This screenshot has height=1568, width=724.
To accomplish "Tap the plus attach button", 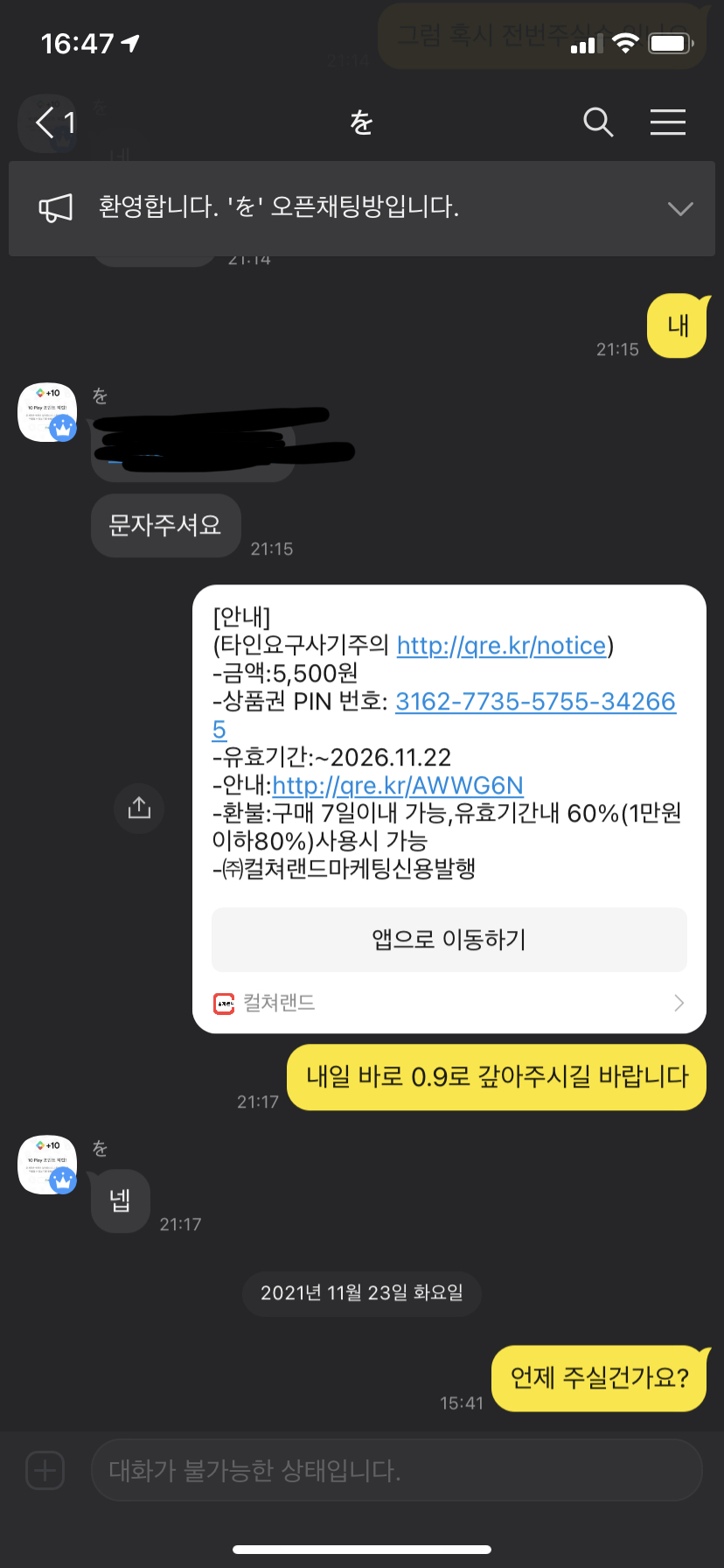I will [45, 1470].
